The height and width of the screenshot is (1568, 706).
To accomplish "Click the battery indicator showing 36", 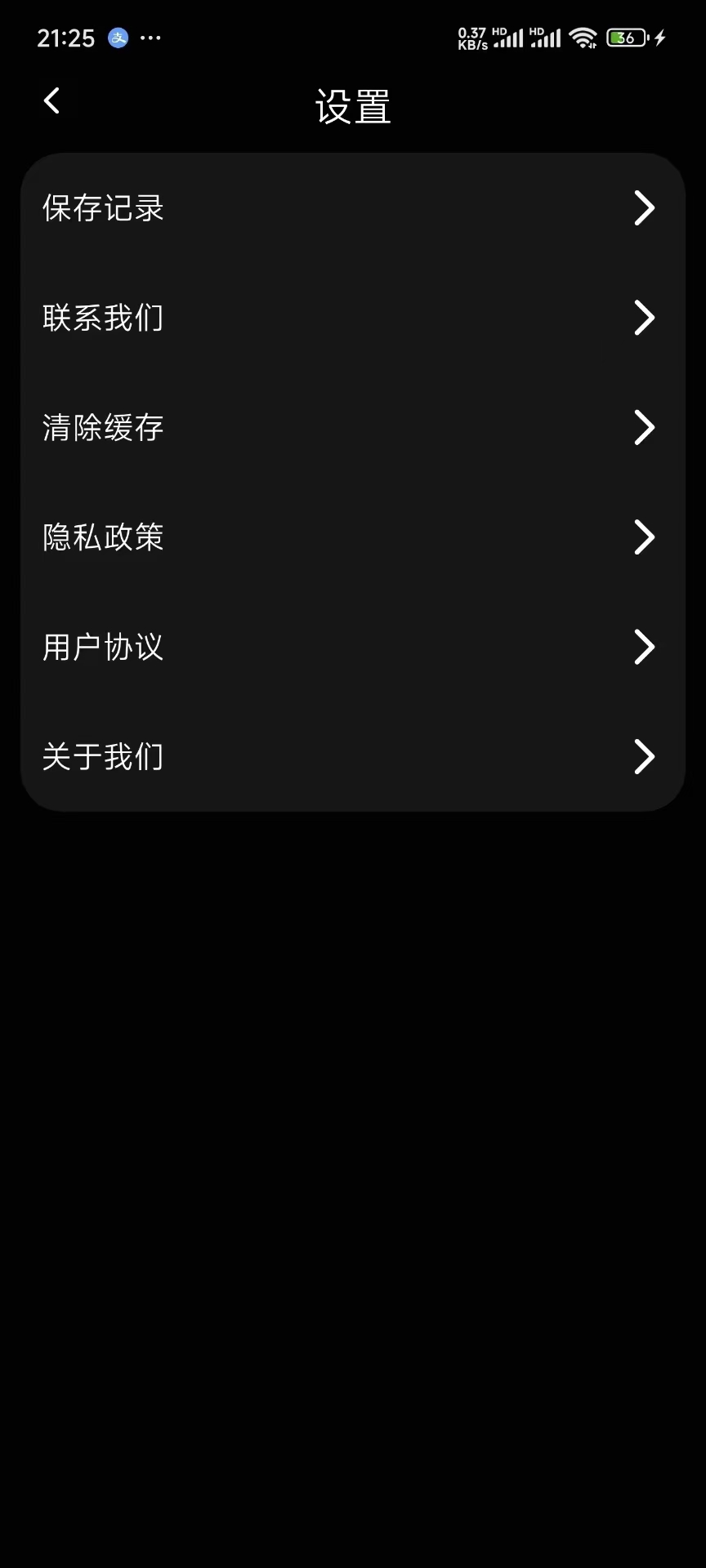I will [623, 37].
